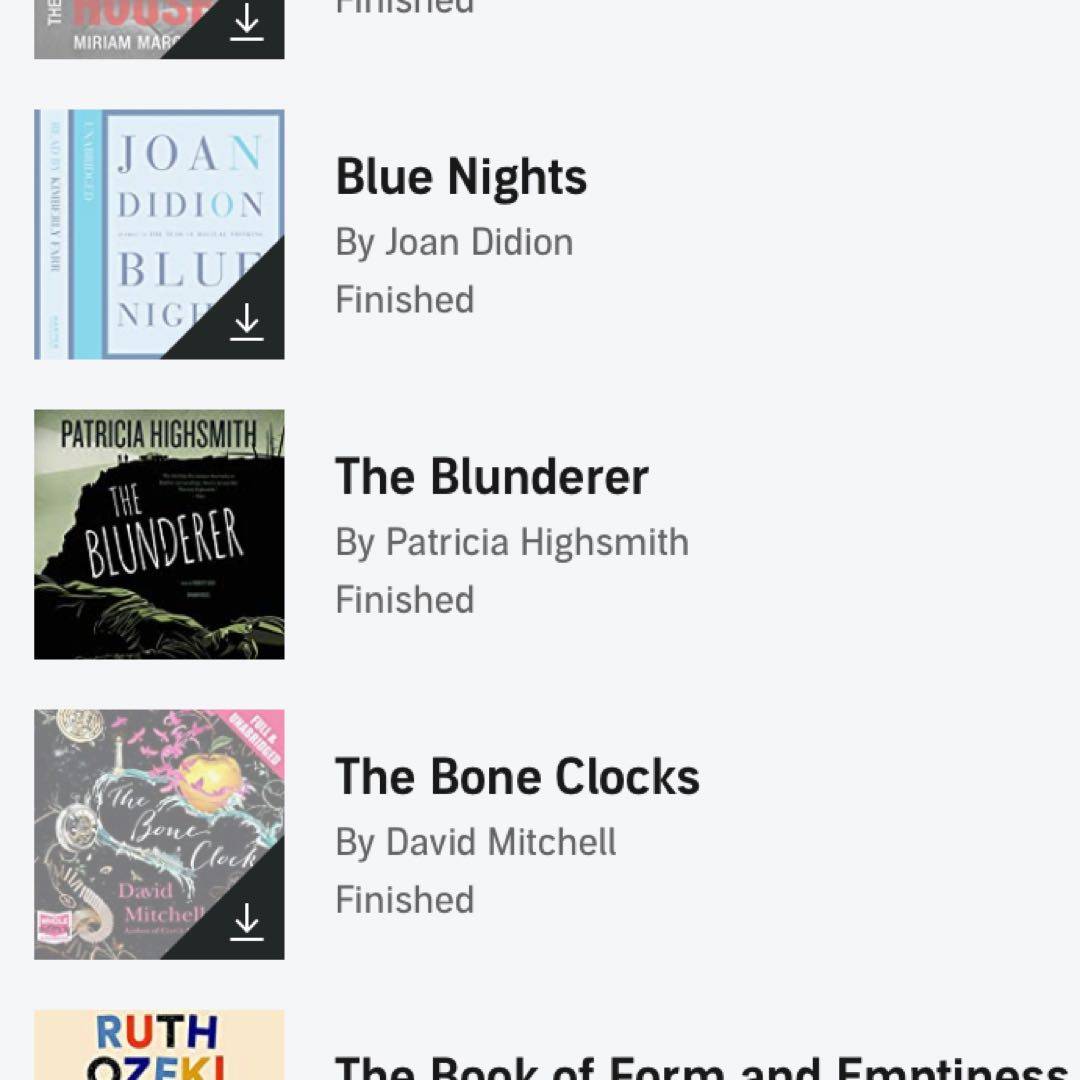
Task: Download The Bone Clocks audiobook
Action: coord(246,922)
